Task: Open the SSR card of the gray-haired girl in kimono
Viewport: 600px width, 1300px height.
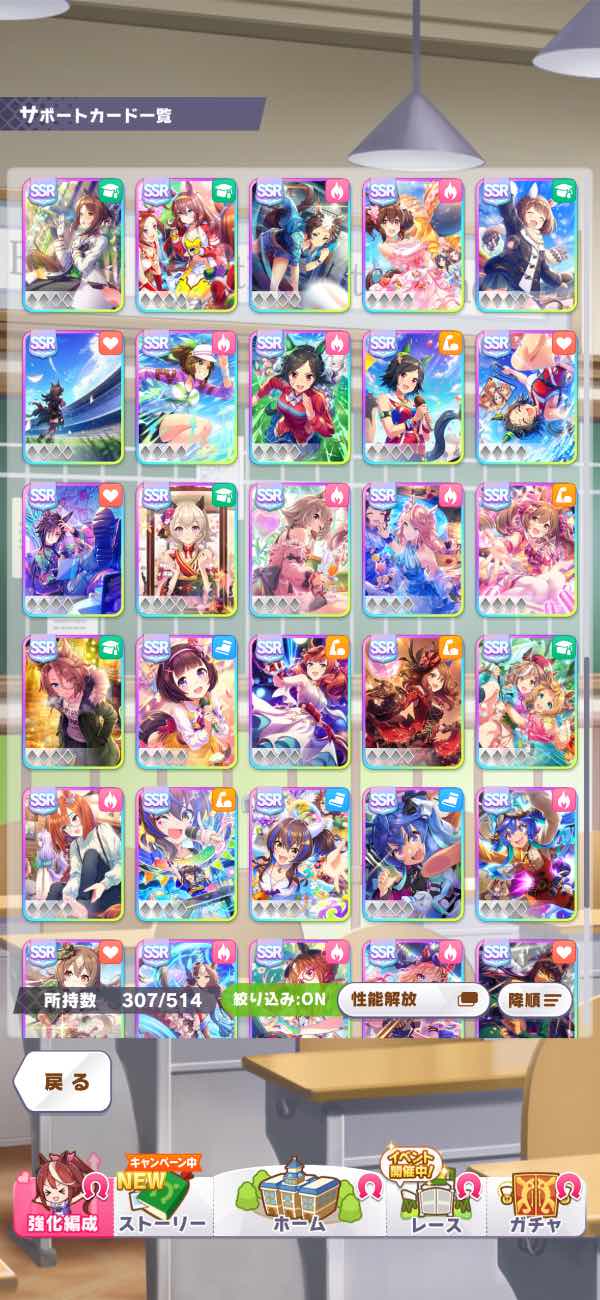Action: 187,549
